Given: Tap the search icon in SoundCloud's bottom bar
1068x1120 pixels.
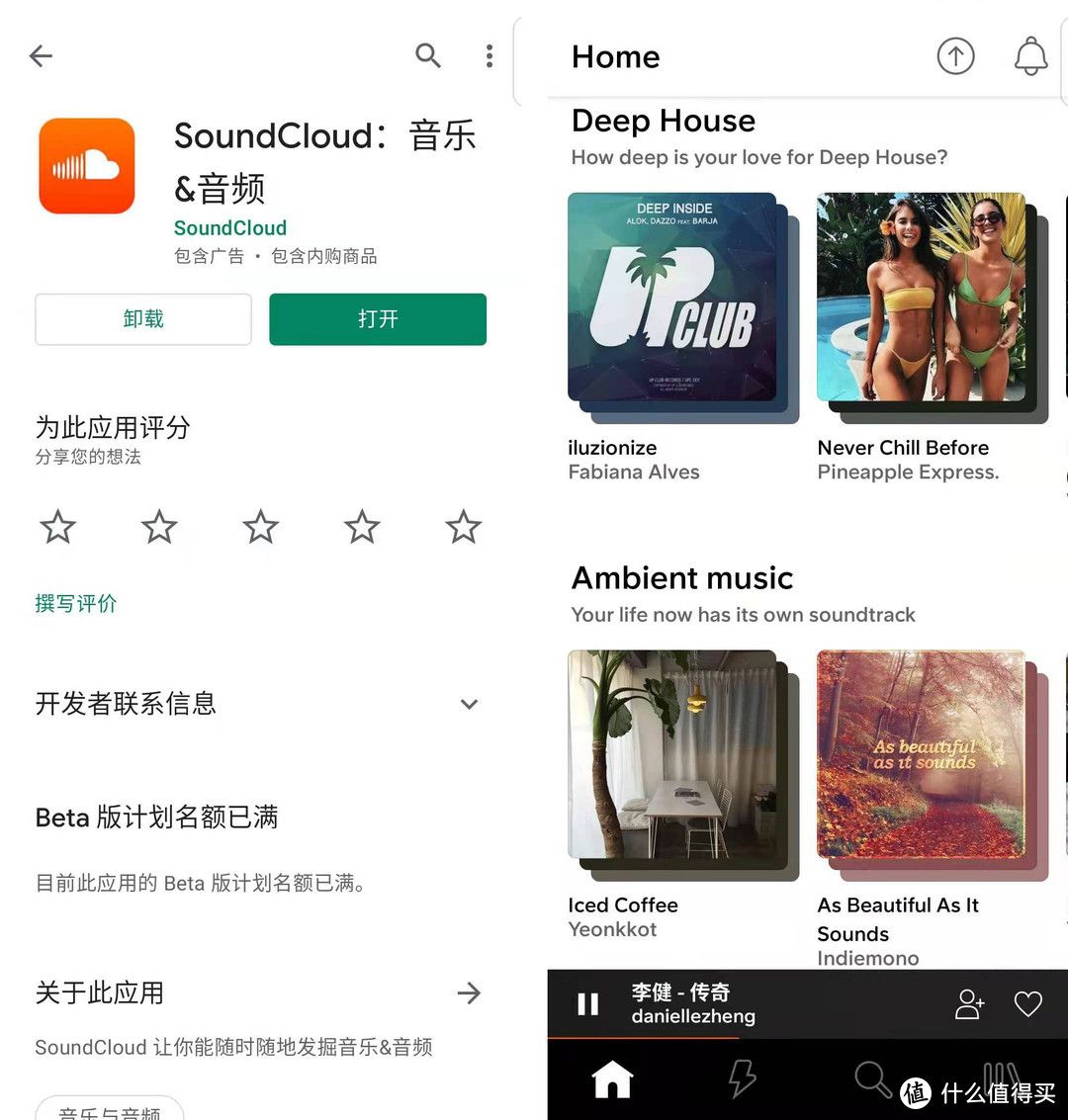Looking at the screenshot, I should pyautogui.click(x=871, y=1078).
